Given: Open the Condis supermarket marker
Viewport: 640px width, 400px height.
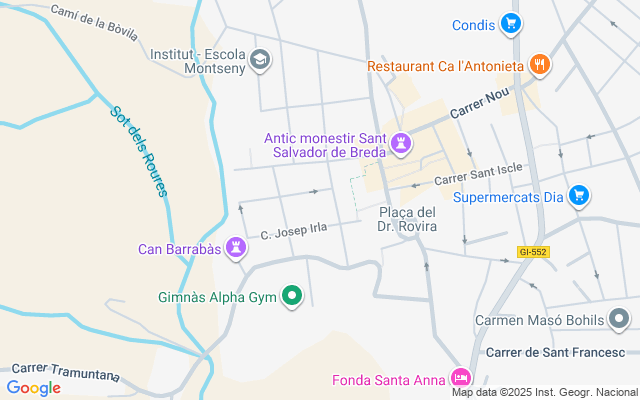Looking at the screenshot, I should click(511, 23).
